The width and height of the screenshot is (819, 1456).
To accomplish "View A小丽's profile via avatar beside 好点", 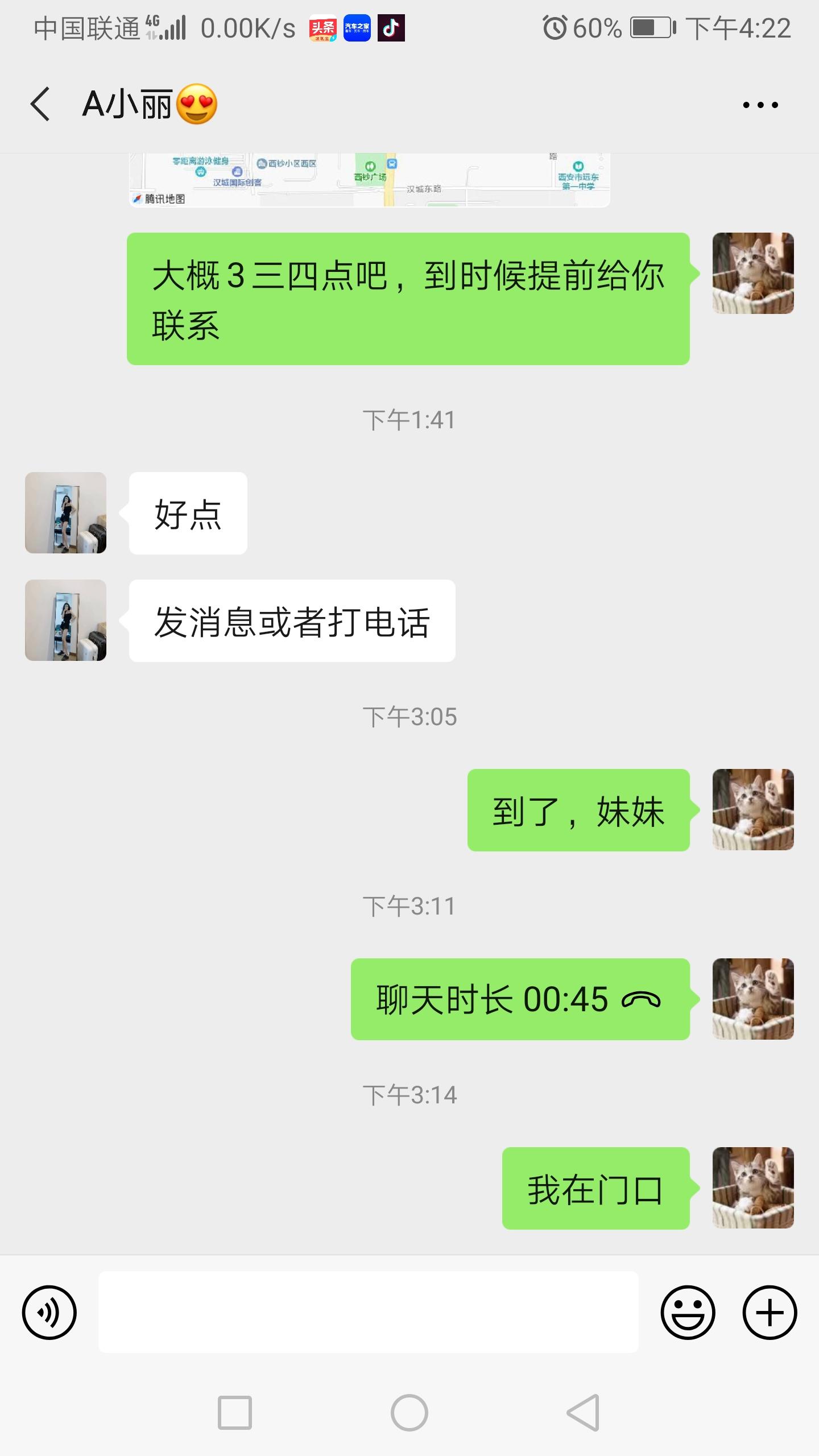I will click(x=65, y=512).
